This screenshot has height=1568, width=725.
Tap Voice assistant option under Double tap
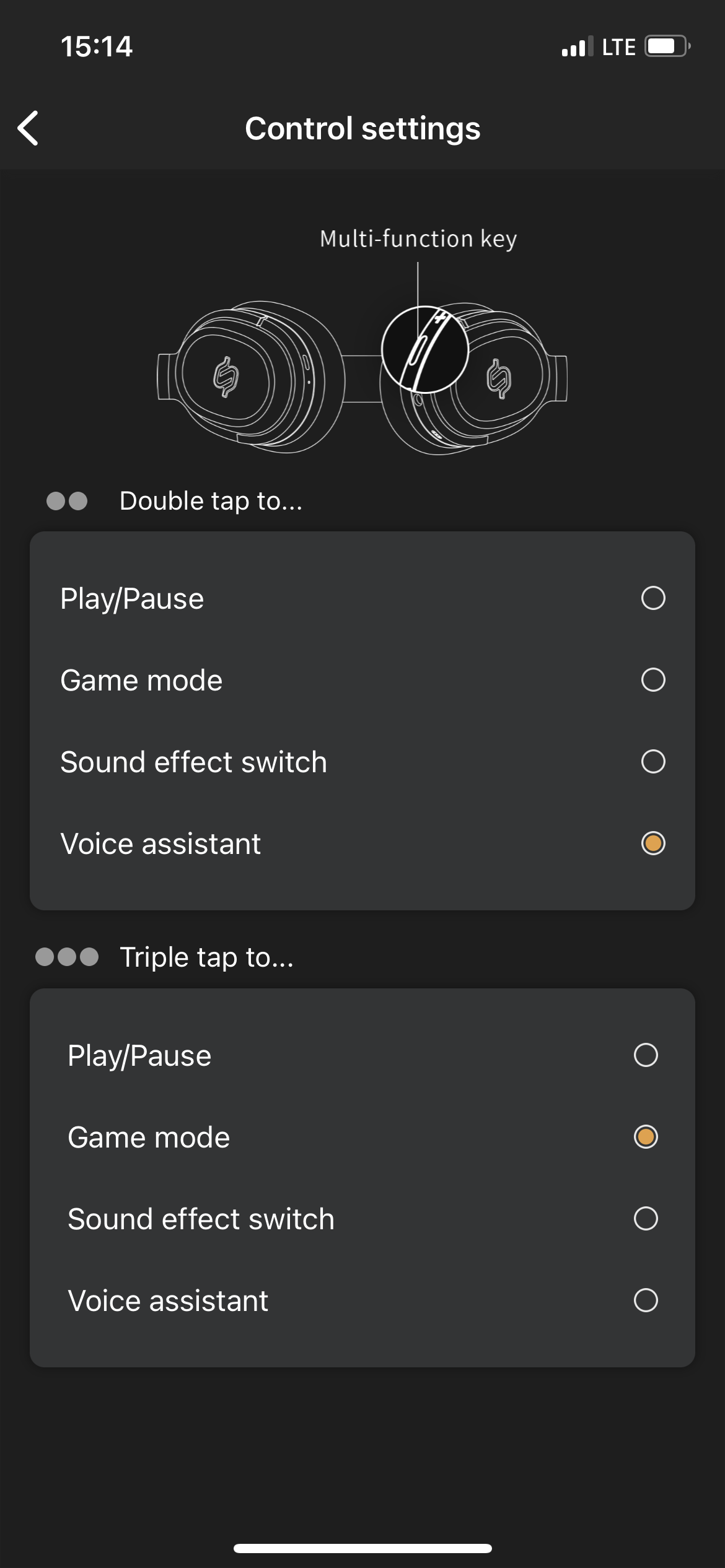click(362, 843)
